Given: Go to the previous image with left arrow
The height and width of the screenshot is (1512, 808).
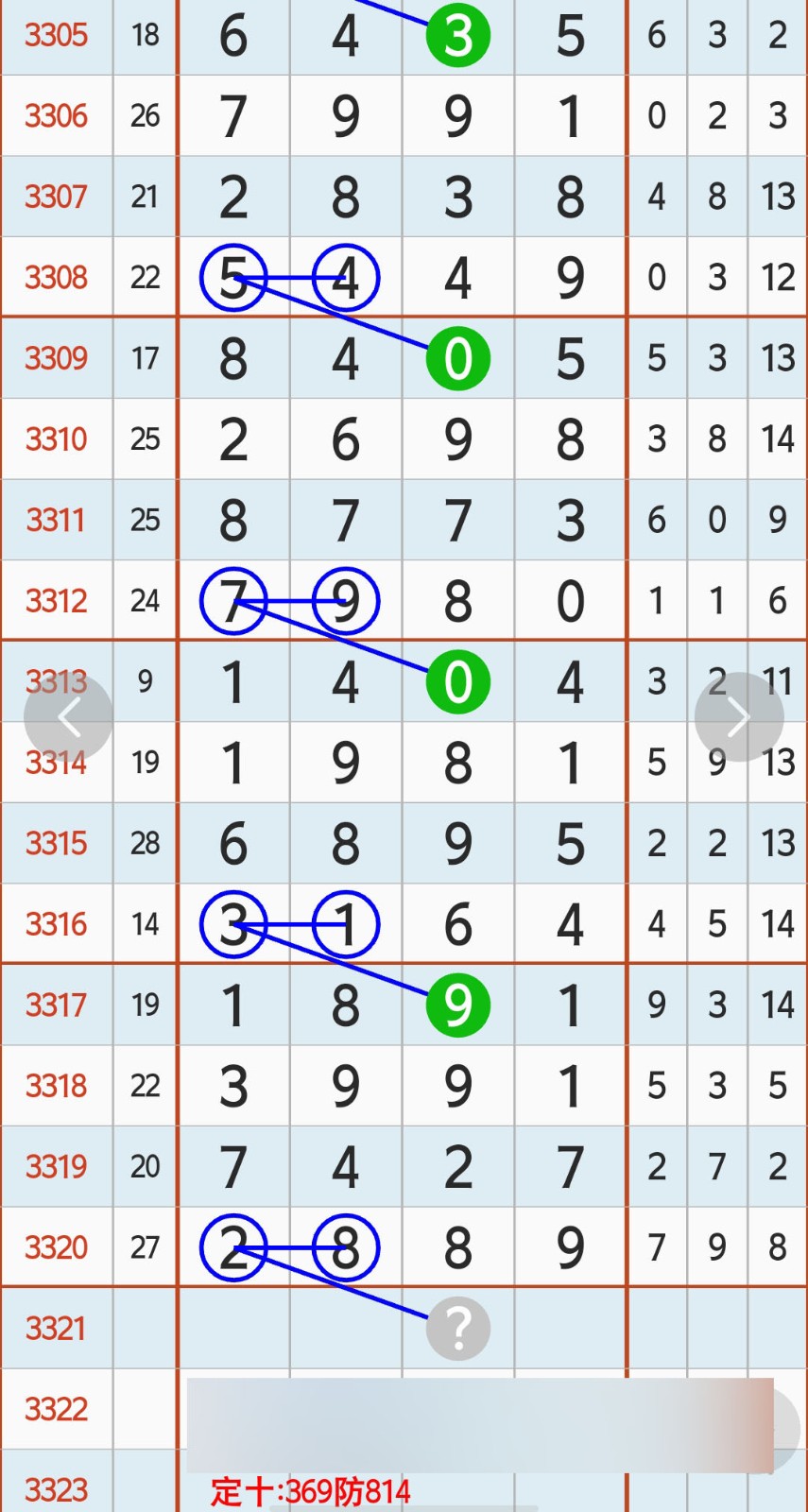Looking at the screenshot, I should [68, 717].
